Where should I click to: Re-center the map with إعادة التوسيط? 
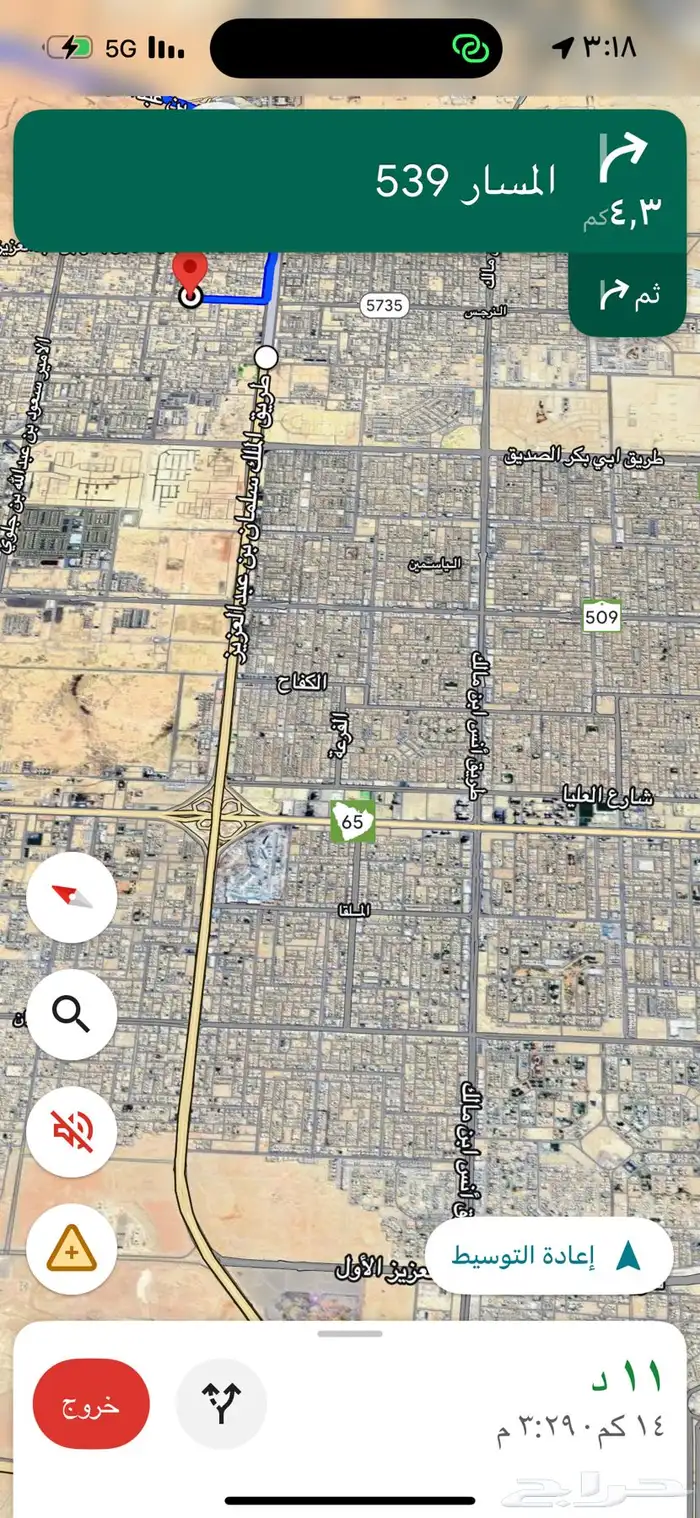549,1257
